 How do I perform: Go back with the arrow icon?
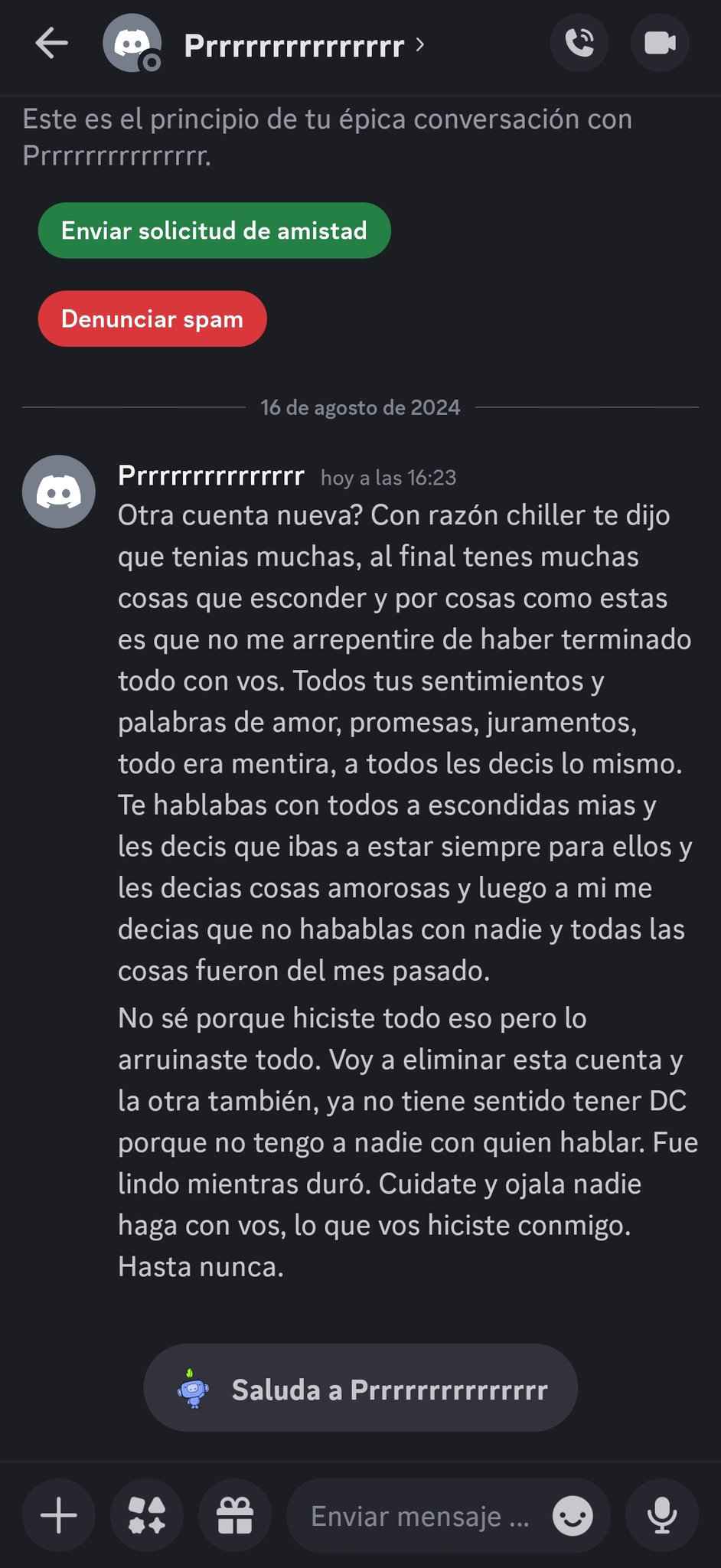[x=52, y=44]
